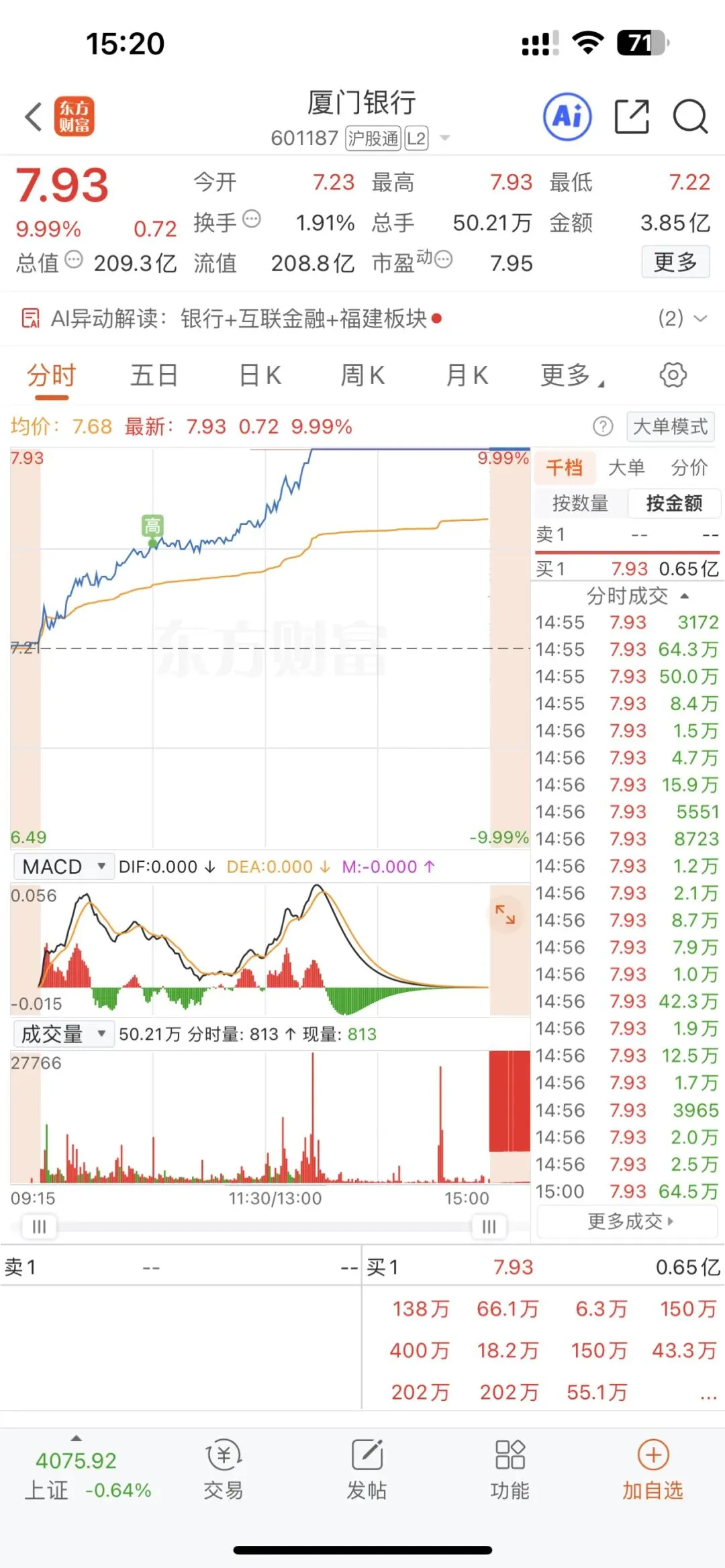This screenshot has width=725, height=1568.
Task: Open the 成交量 indicator dropdown
Action: pyautogui.click(x=62, y=1034)
